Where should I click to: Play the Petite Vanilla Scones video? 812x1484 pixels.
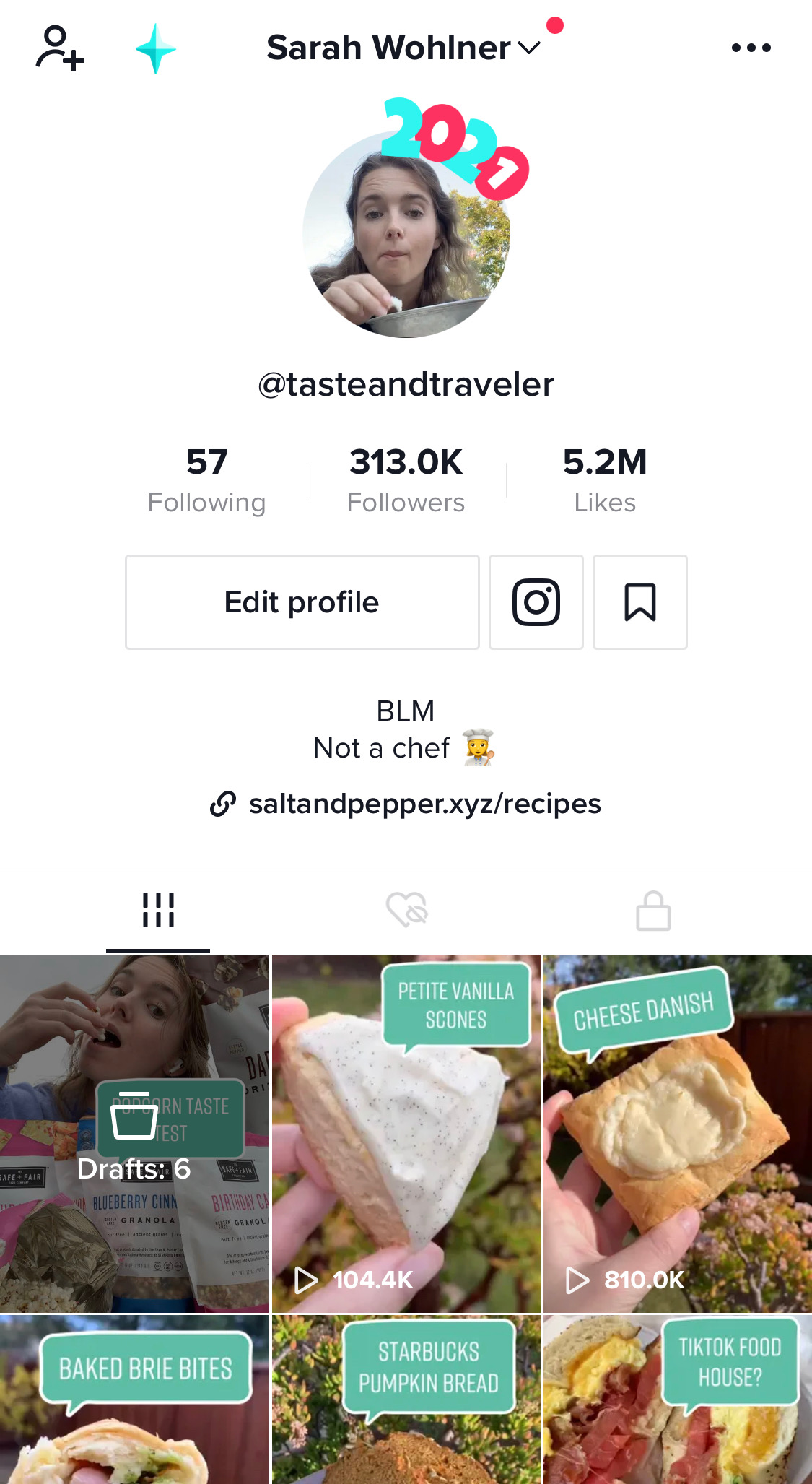(406, 1134)
